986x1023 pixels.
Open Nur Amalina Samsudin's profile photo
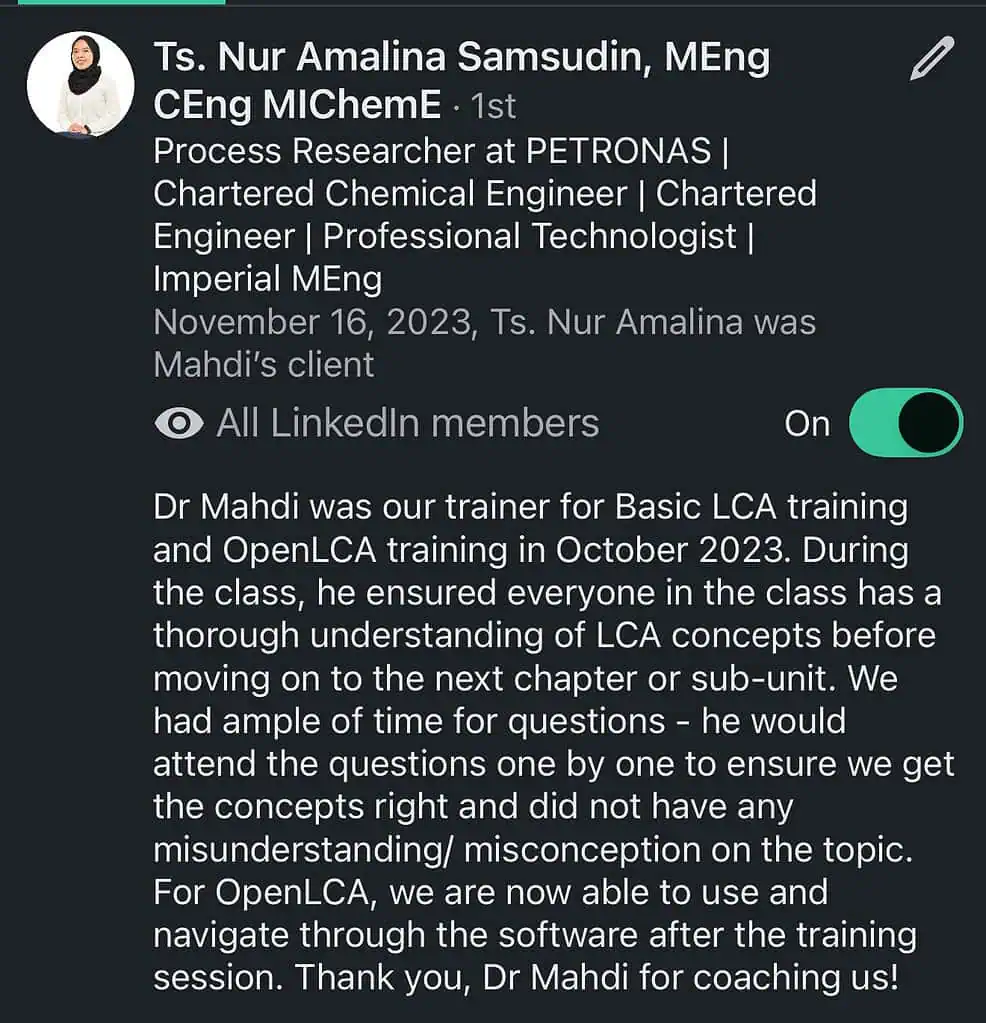(x=80, y=84)
